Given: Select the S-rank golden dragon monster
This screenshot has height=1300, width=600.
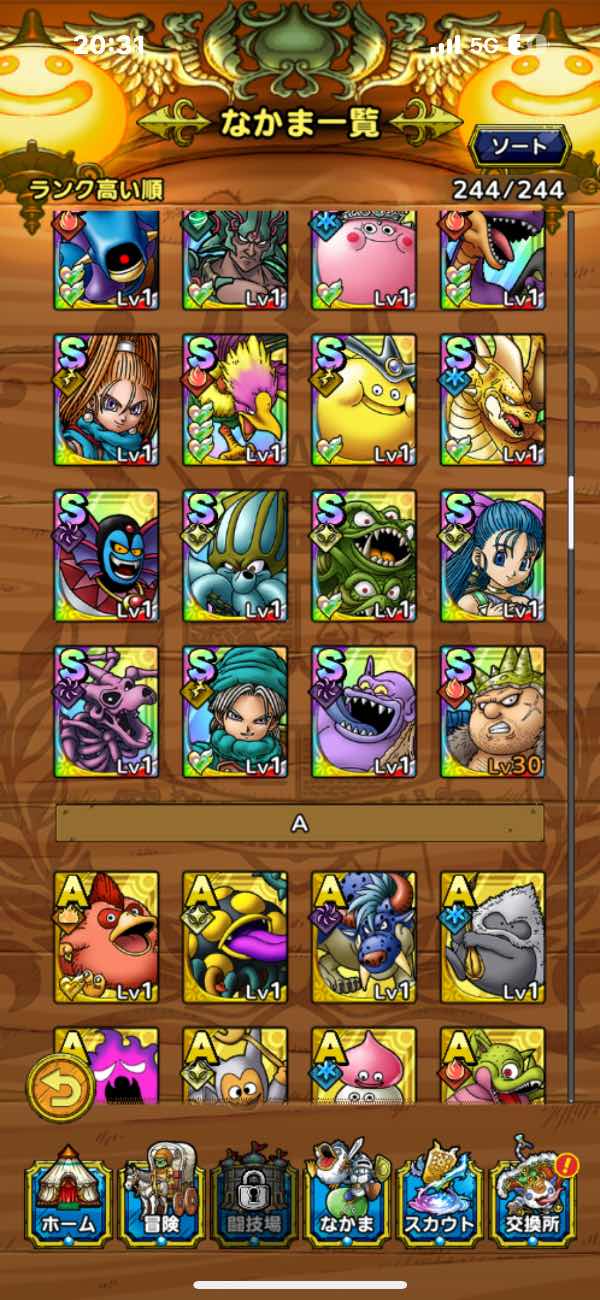Looking at the screenshot, I should 493,400.
